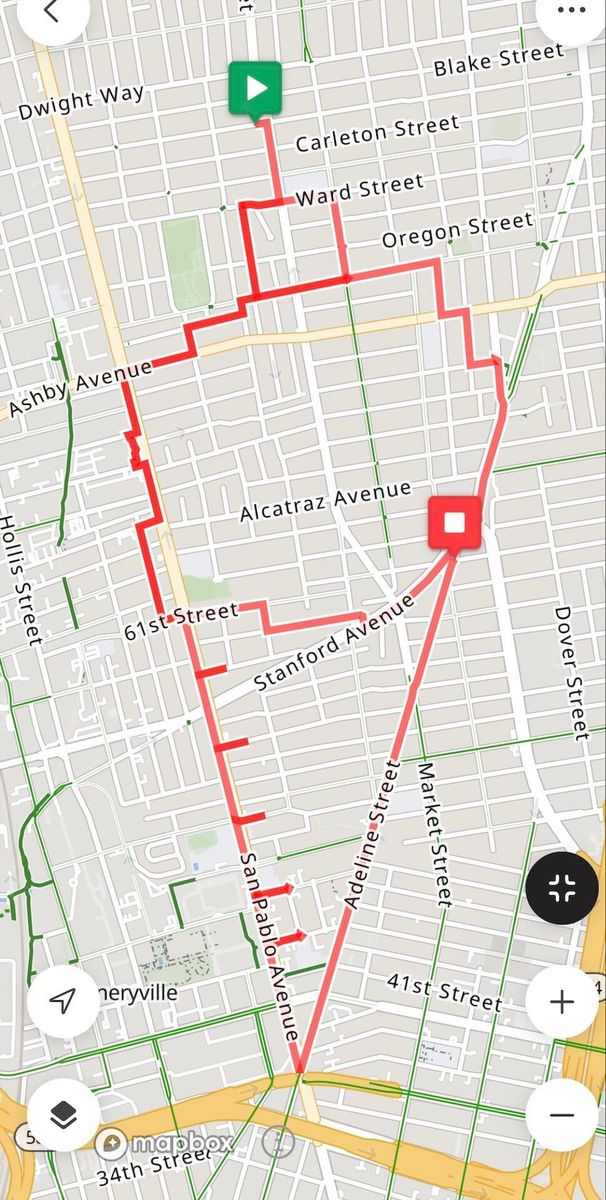Tap the green route start marker
The width and height of the screenshot is (606, 1200).
point(255,88)
